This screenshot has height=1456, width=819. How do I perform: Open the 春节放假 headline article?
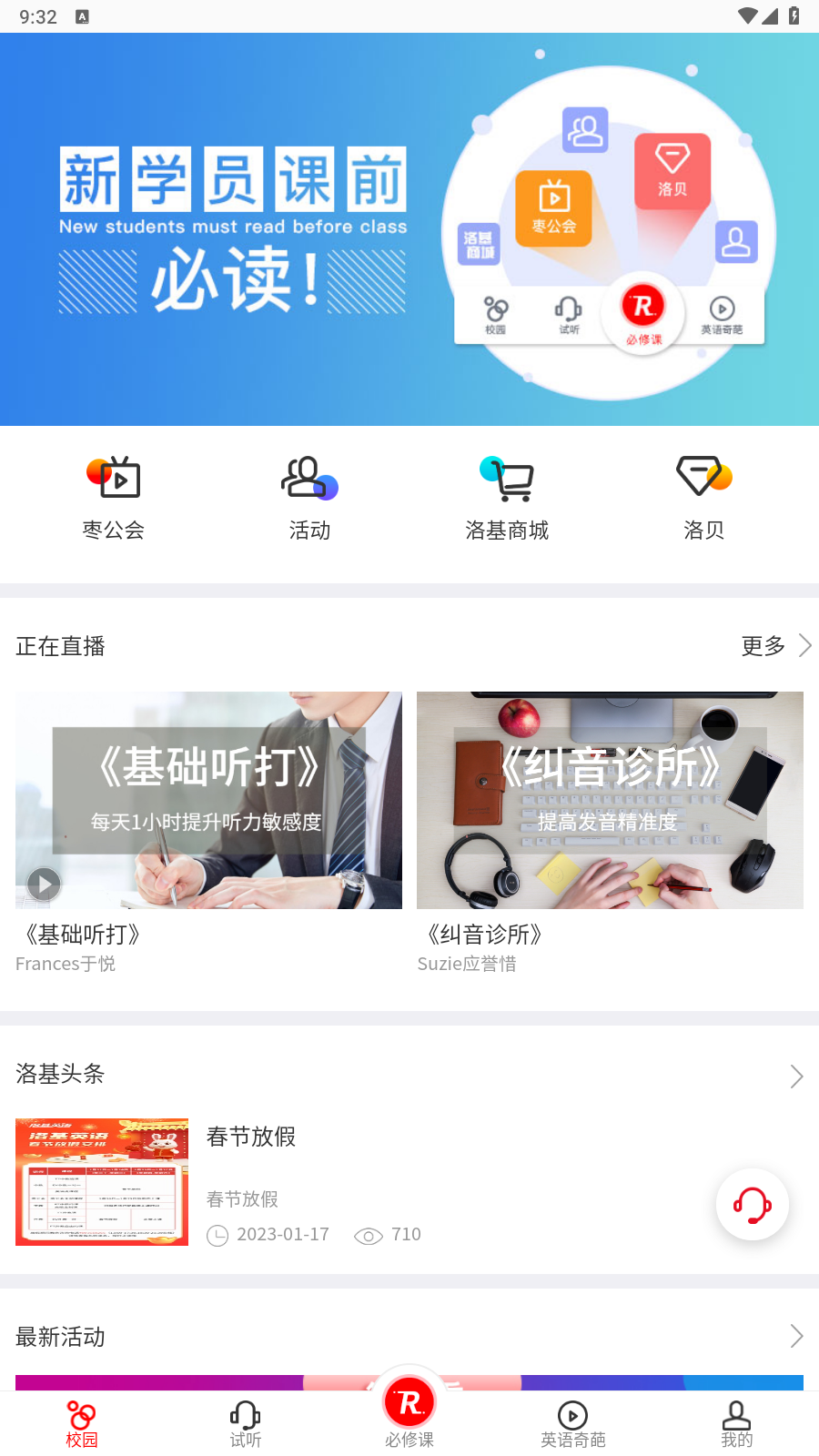(249, 1137)
